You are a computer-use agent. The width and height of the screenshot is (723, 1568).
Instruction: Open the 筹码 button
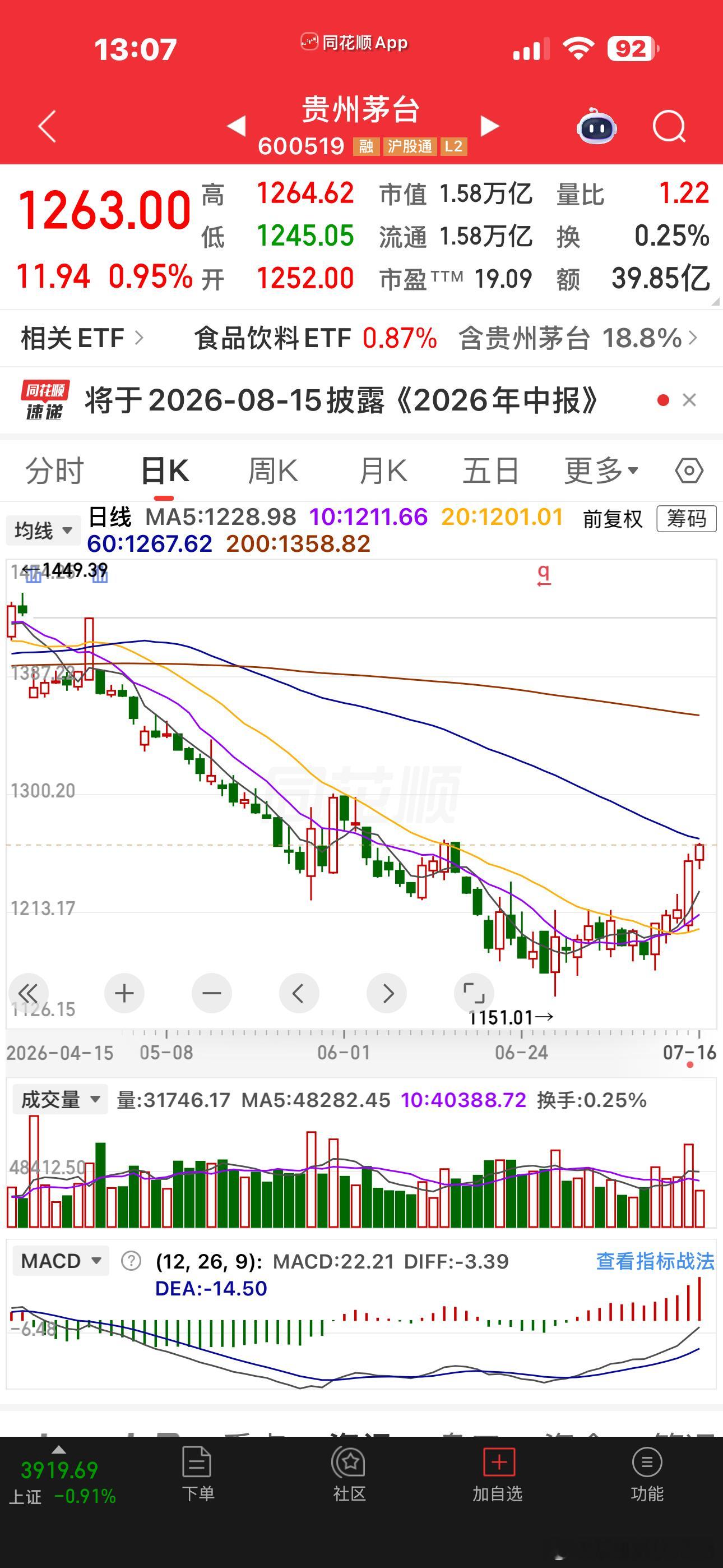(x=687, y=519)
